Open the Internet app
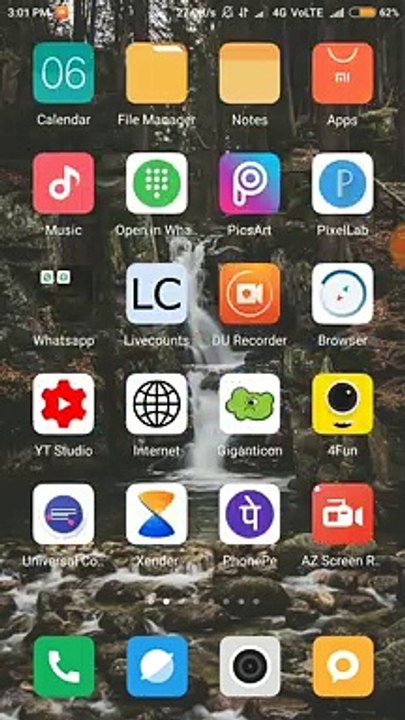405x720 pixels. click(157, 404)
